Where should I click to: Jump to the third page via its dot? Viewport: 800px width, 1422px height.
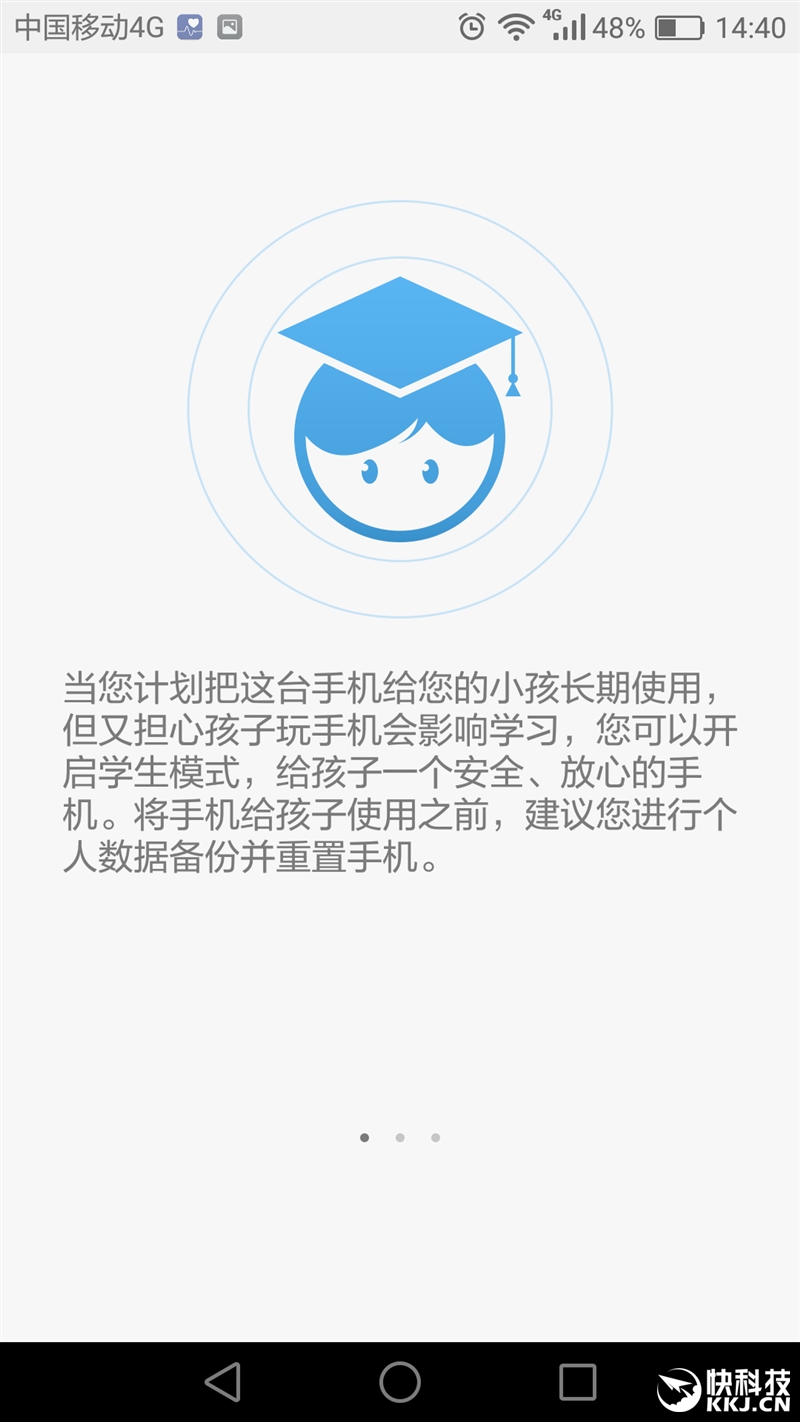click(x=435, y=1137)
